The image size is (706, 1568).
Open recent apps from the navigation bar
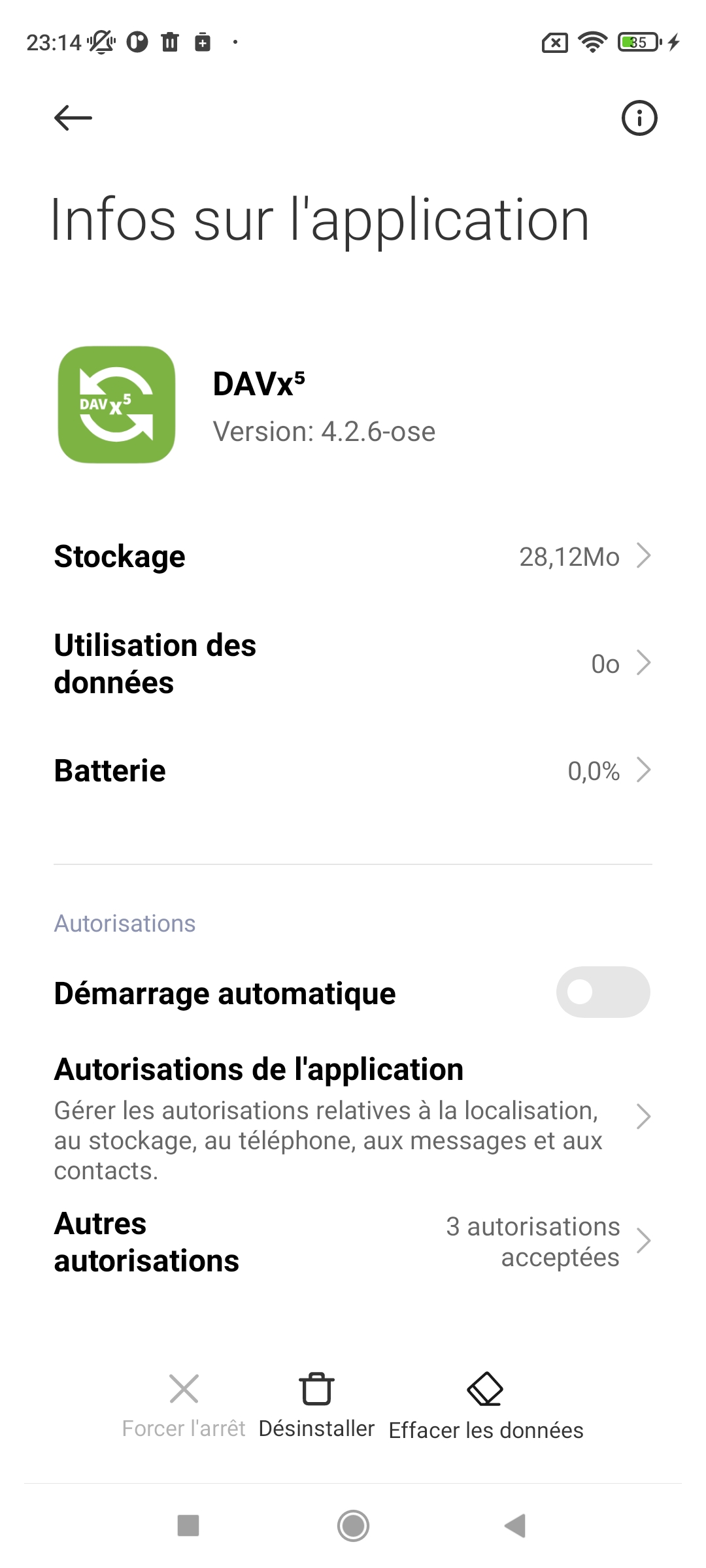pos(188,1526)
